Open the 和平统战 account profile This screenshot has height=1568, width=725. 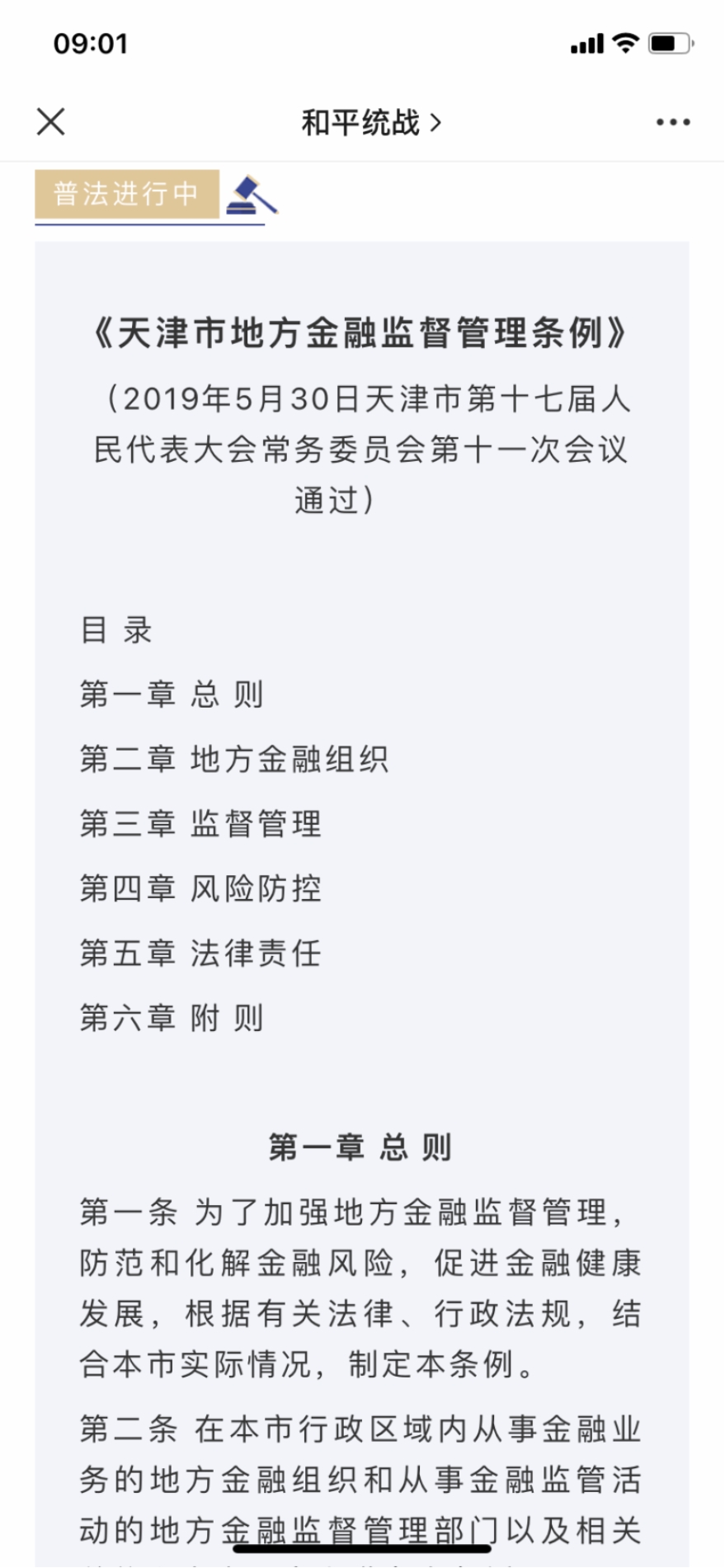[370, 123]
